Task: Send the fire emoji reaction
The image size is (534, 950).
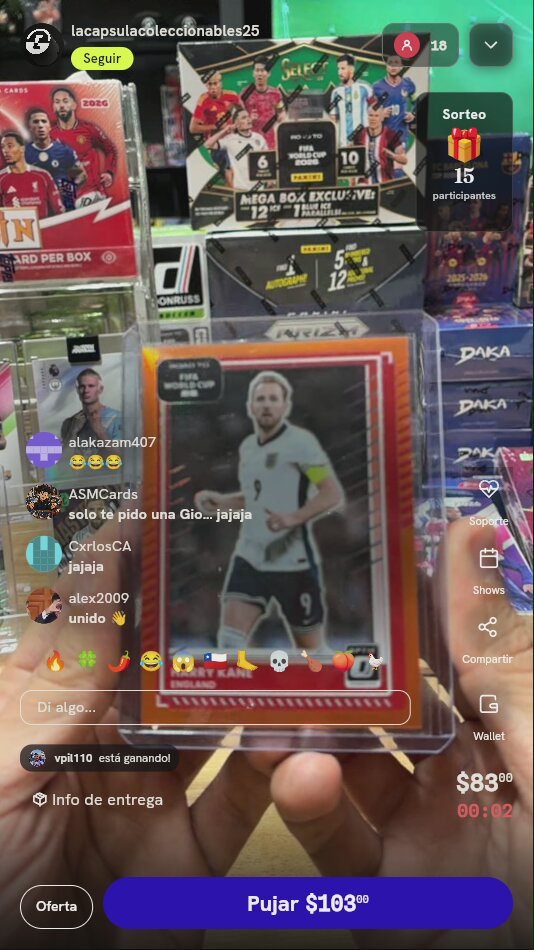Action: 55,662
